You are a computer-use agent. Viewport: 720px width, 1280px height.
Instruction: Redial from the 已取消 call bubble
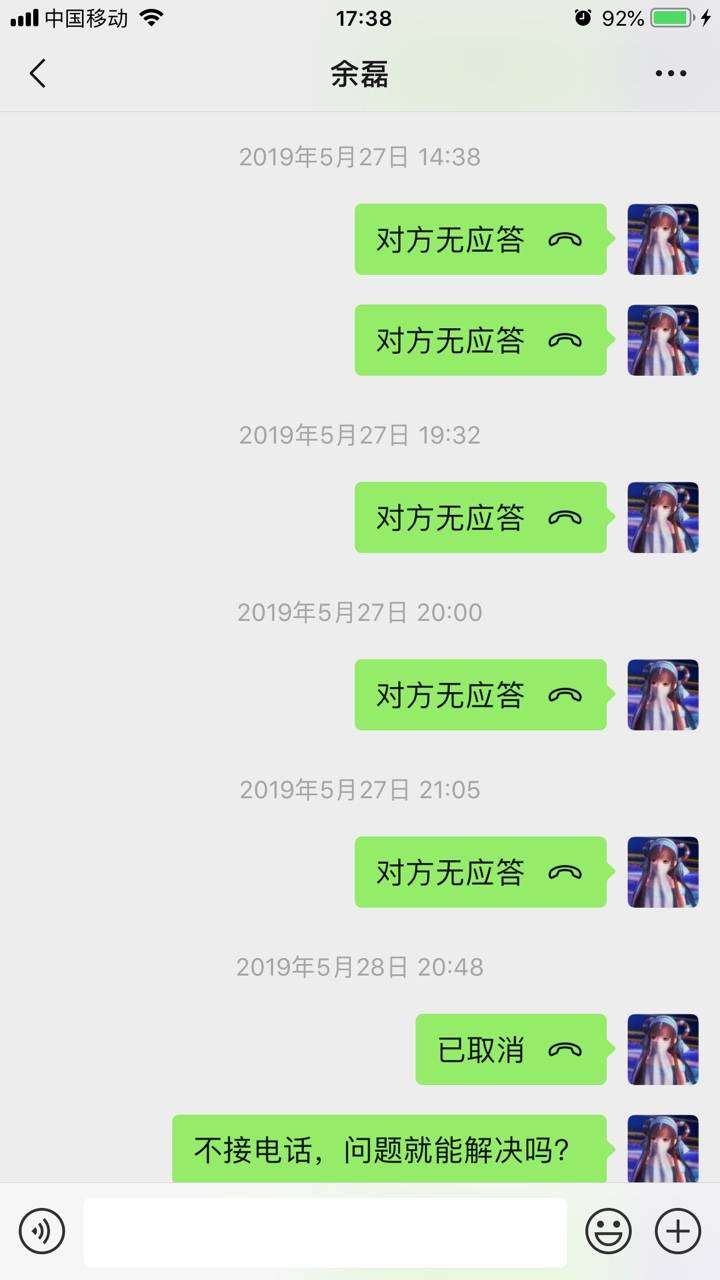pos(510,1049)
